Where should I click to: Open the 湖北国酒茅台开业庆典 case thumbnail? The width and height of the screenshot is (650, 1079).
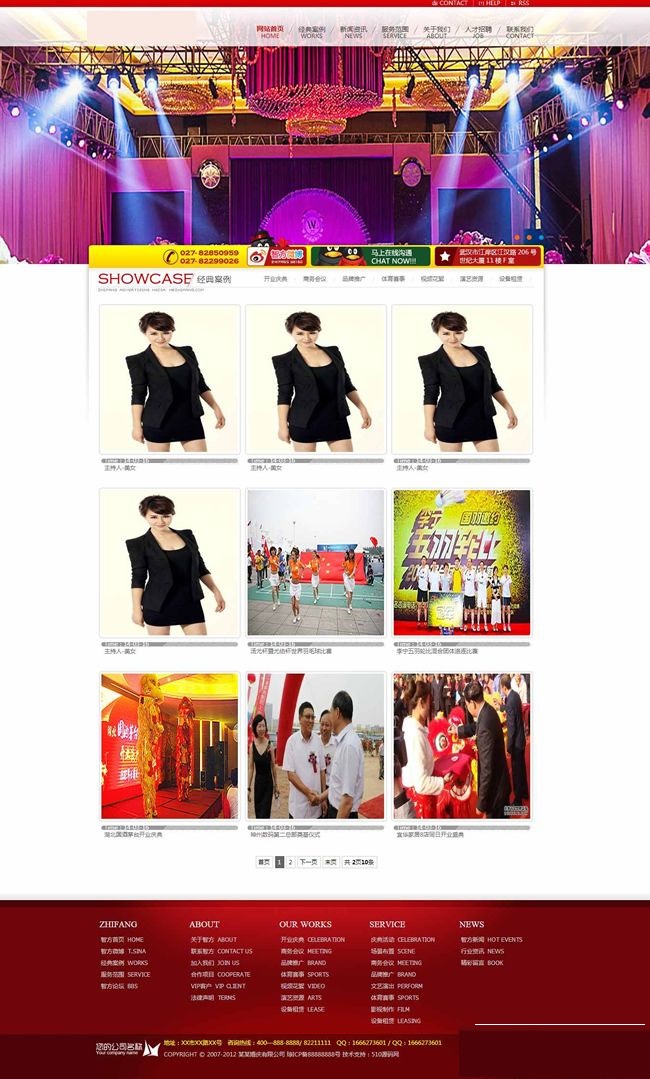click(170, 746)
